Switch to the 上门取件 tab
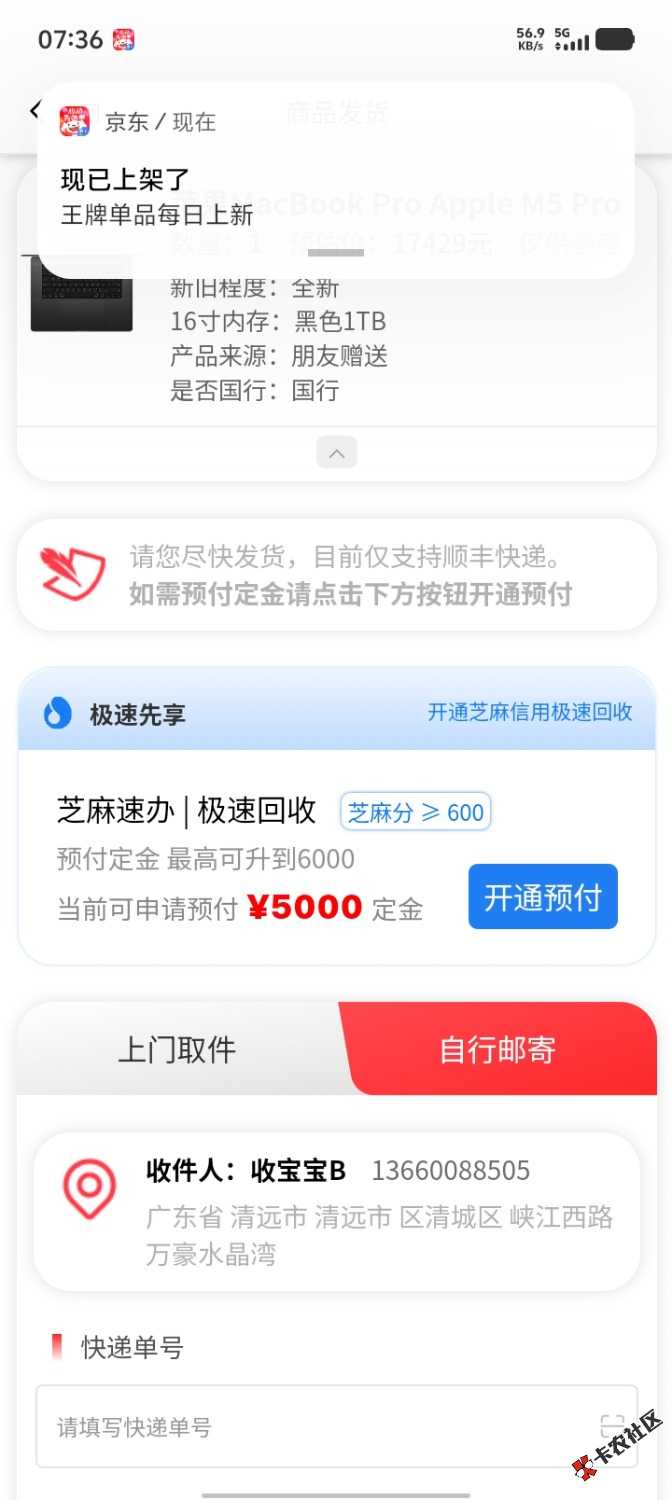 point(177,1049)
